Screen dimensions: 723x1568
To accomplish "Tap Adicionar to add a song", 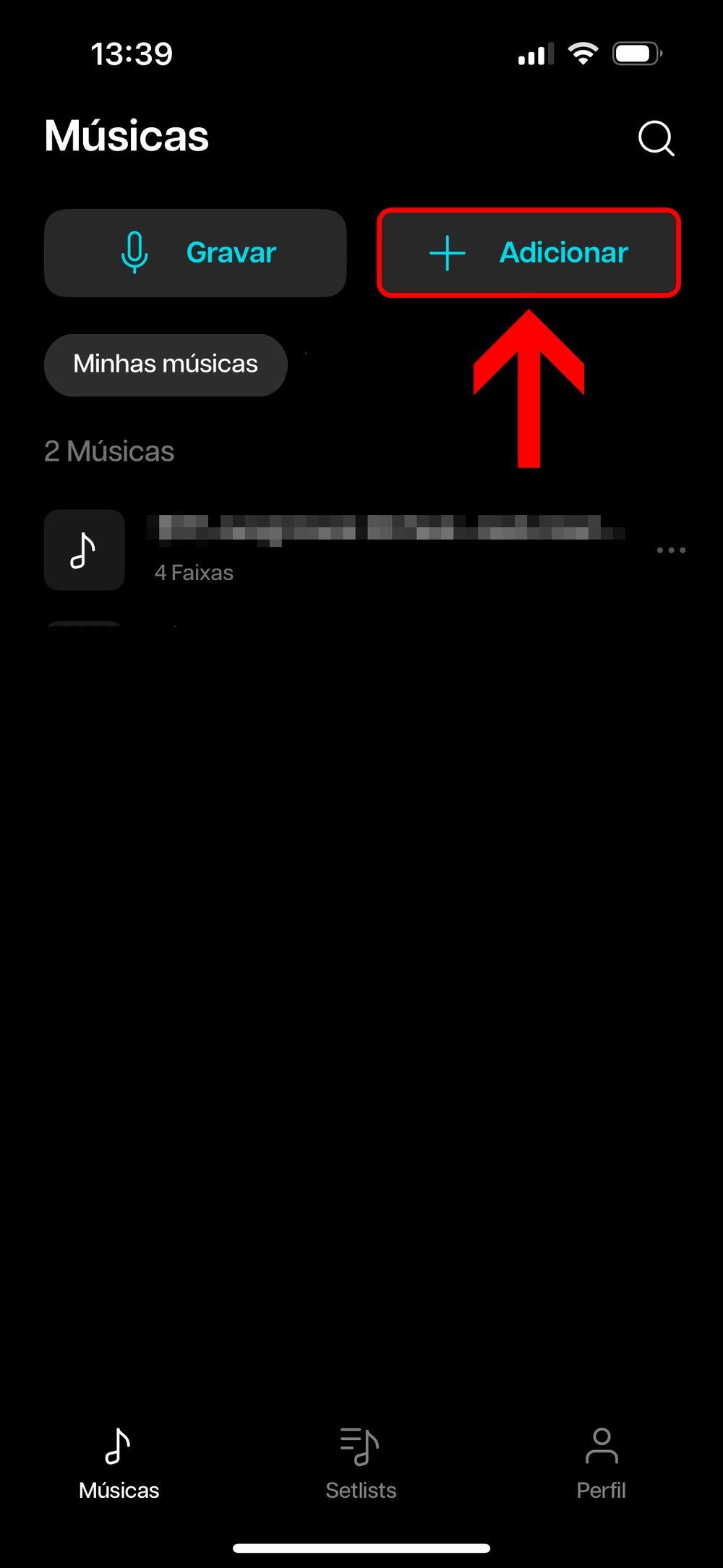I will click(529, 253).
